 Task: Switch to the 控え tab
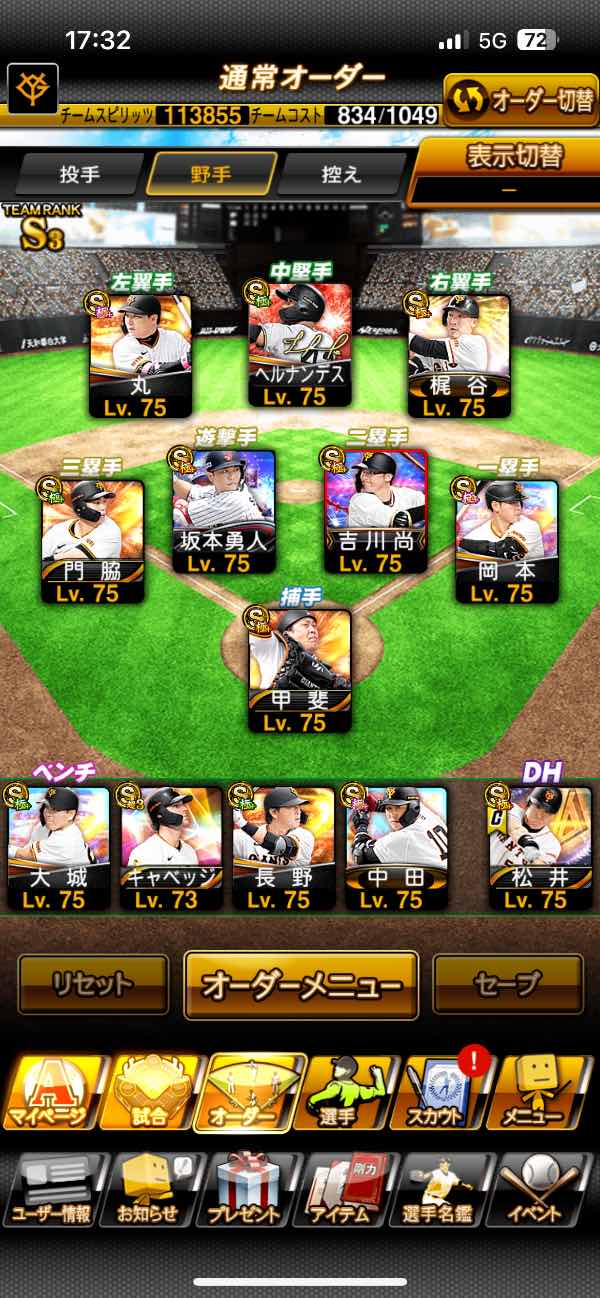coord(340,174)
